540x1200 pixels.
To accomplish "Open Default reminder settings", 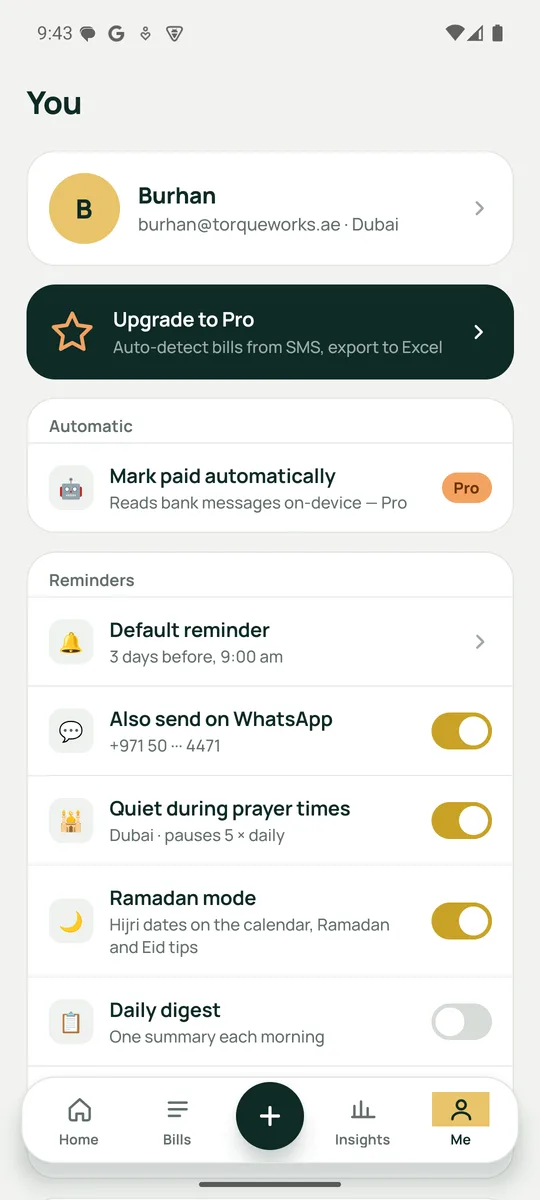I will tap(270, 642).
